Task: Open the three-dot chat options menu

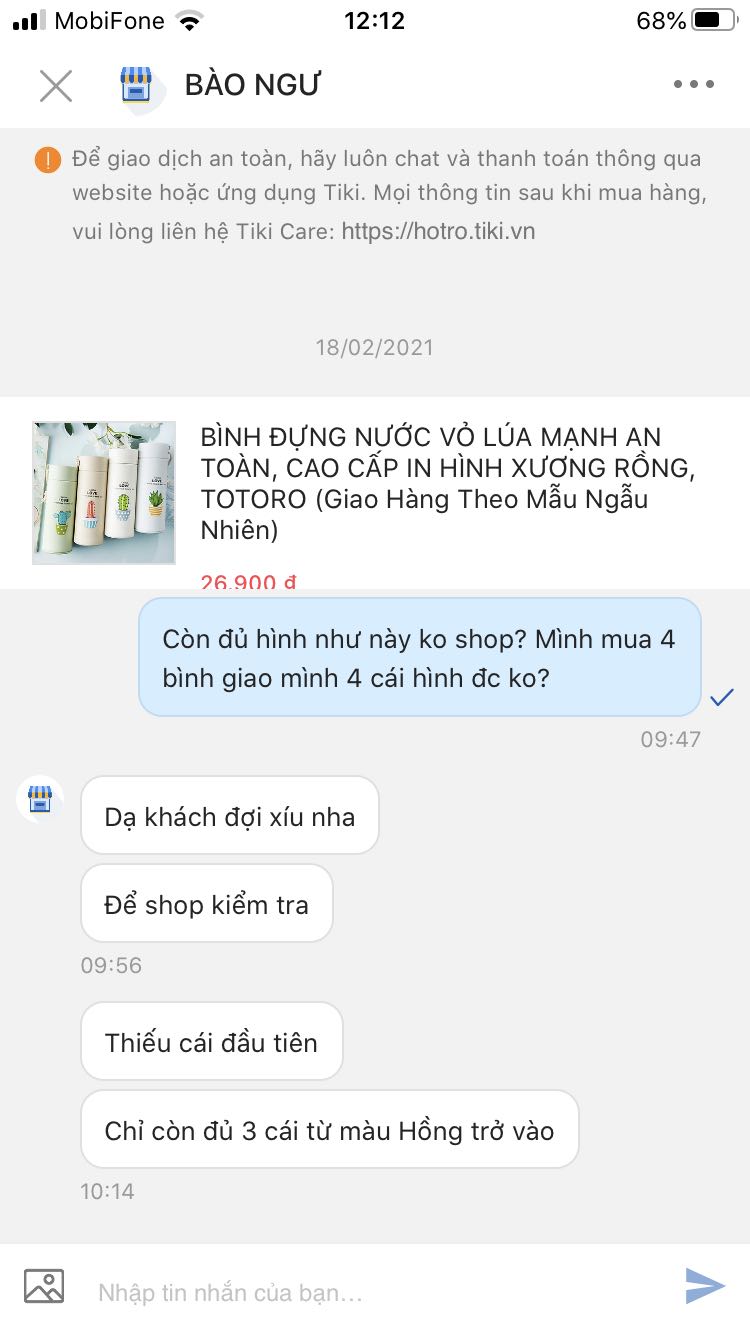Action: tap(692, 85)
